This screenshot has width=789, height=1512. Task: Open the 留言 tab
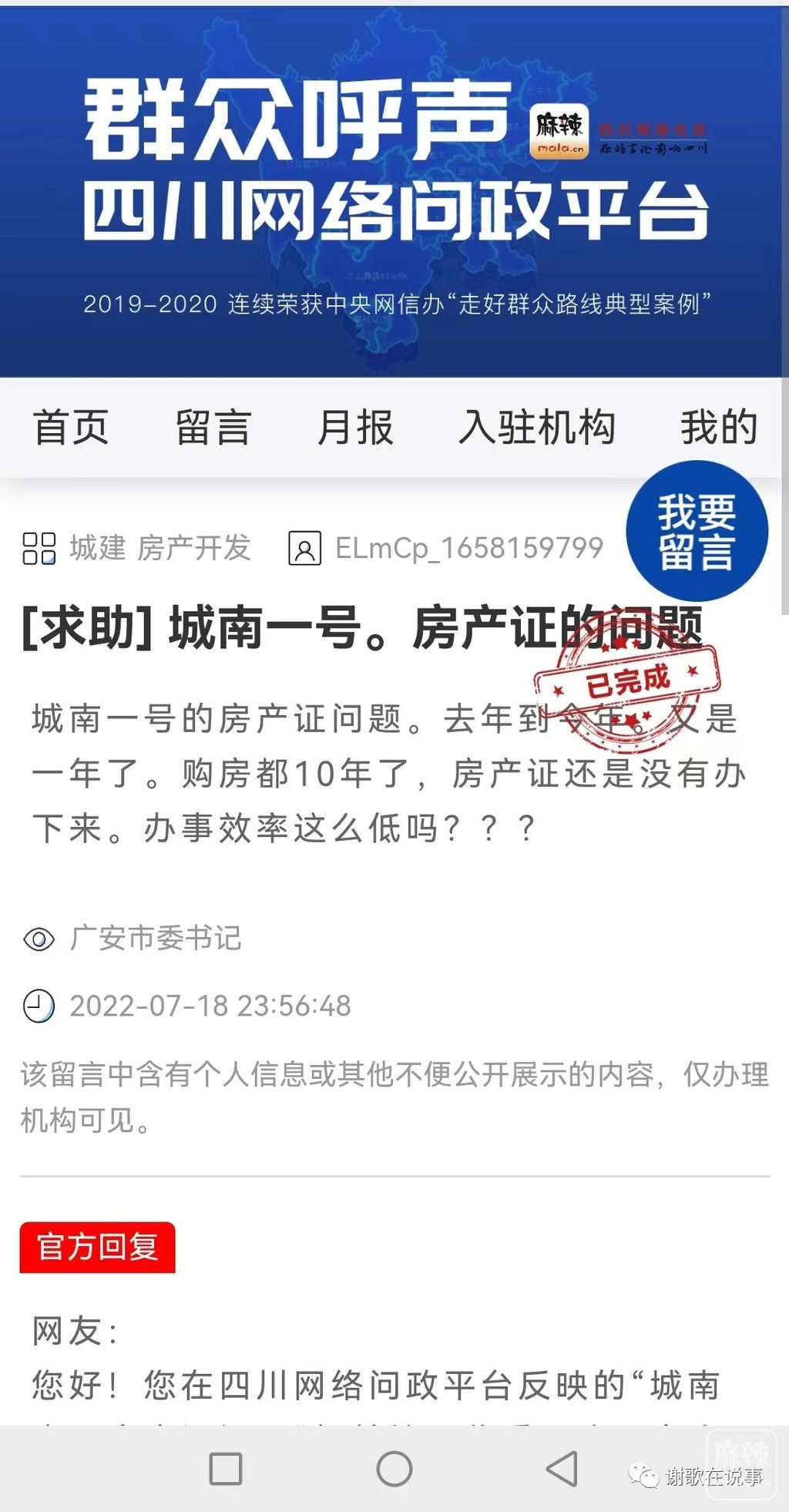click(x=213, y=428)
